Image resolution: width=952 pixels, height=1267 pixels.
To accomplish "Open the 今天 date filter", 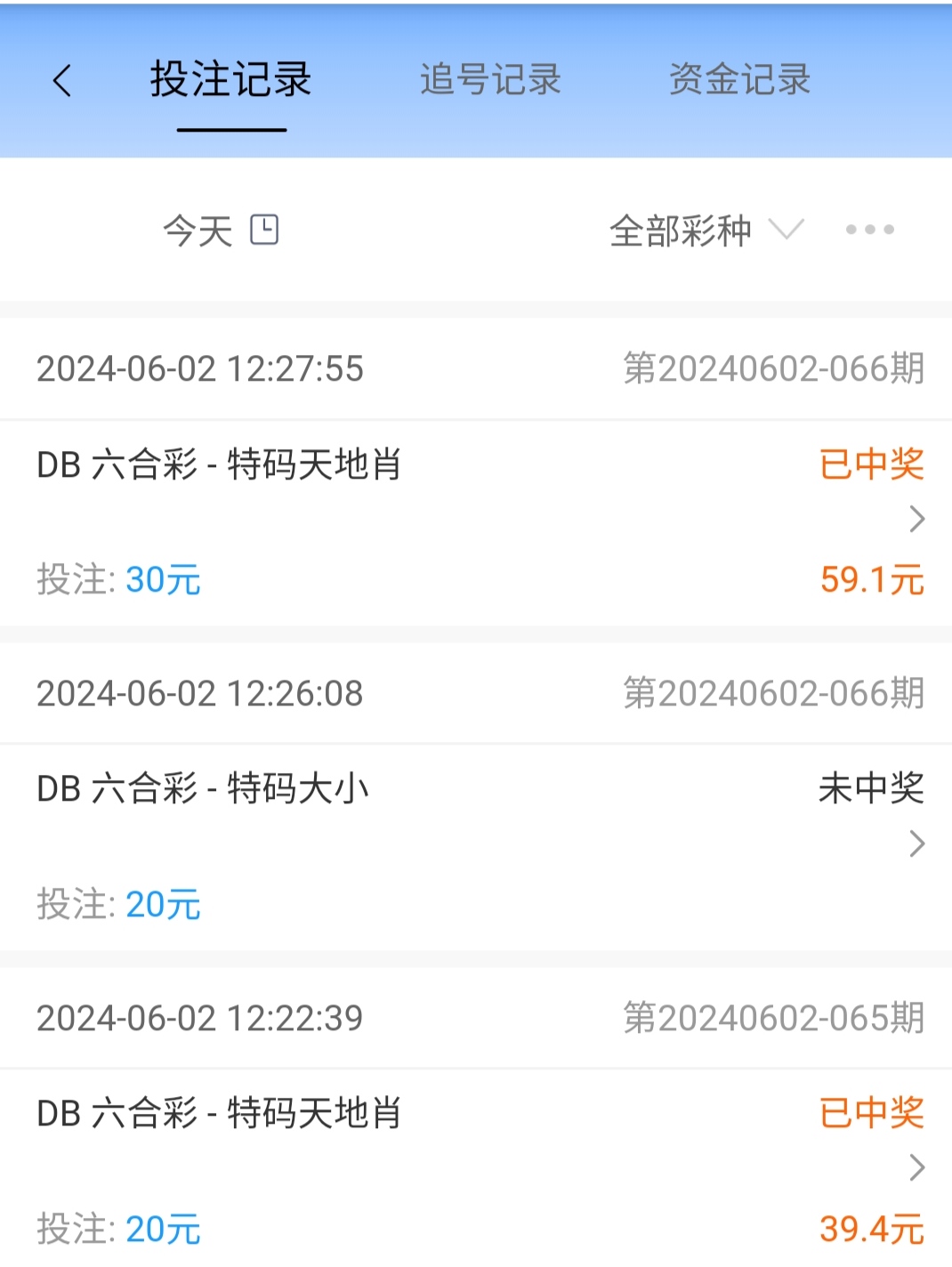I will 220,230.
